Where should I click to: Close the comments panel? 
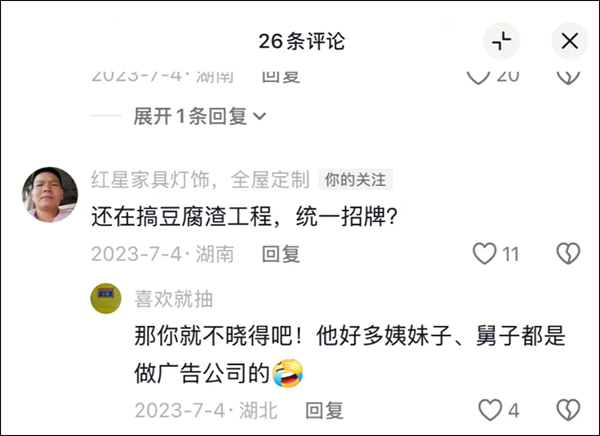(570, 41)
